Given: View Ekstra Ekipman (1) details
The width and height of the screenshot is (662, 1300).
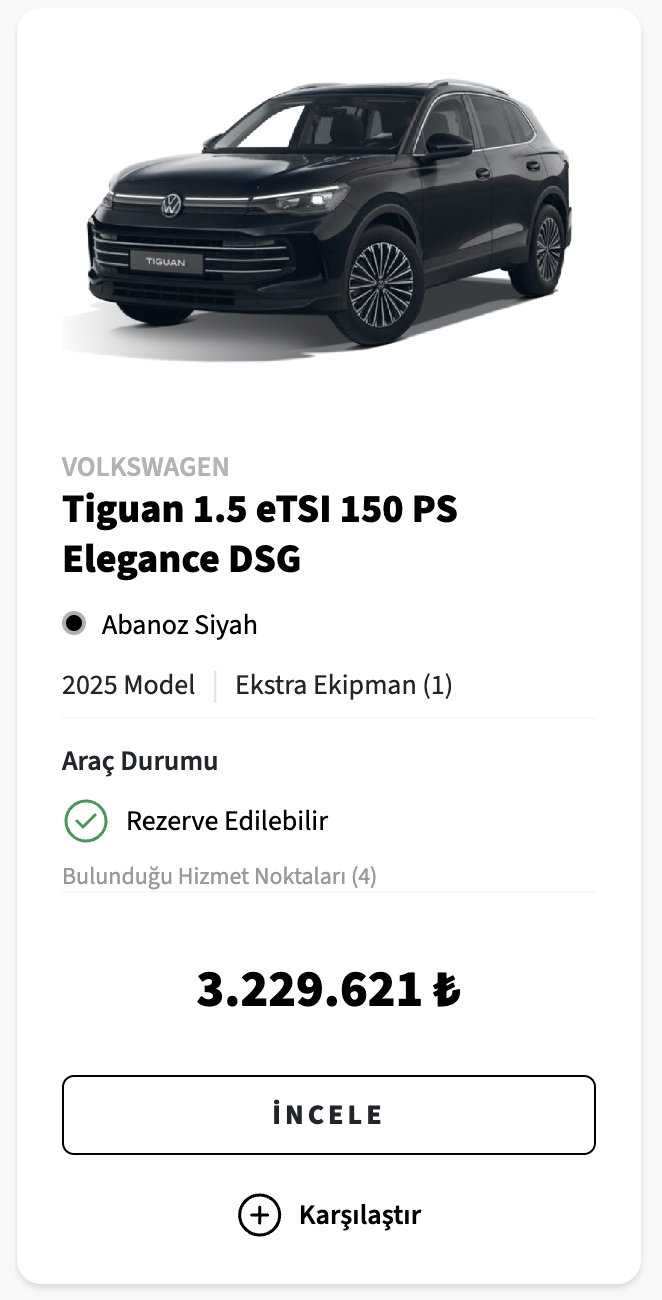Looking at the screenshot, I should 344,685.
